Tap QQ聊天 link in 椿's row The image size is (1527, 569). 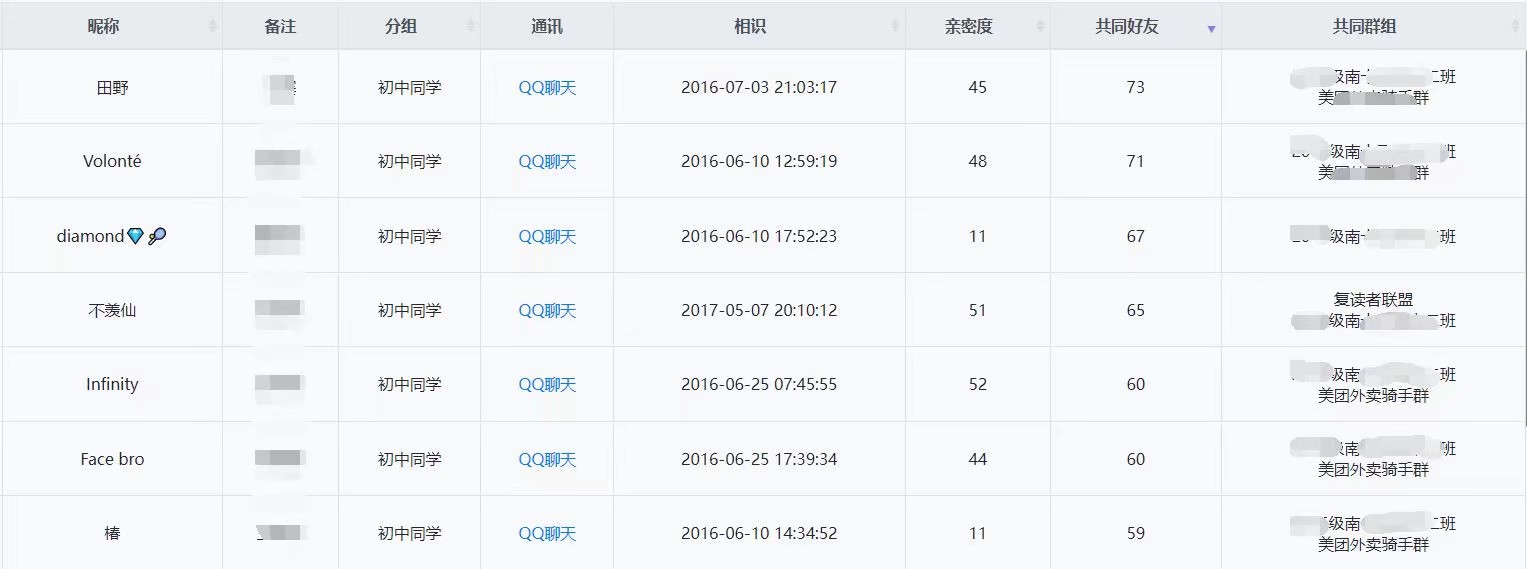tap(547, 533)
